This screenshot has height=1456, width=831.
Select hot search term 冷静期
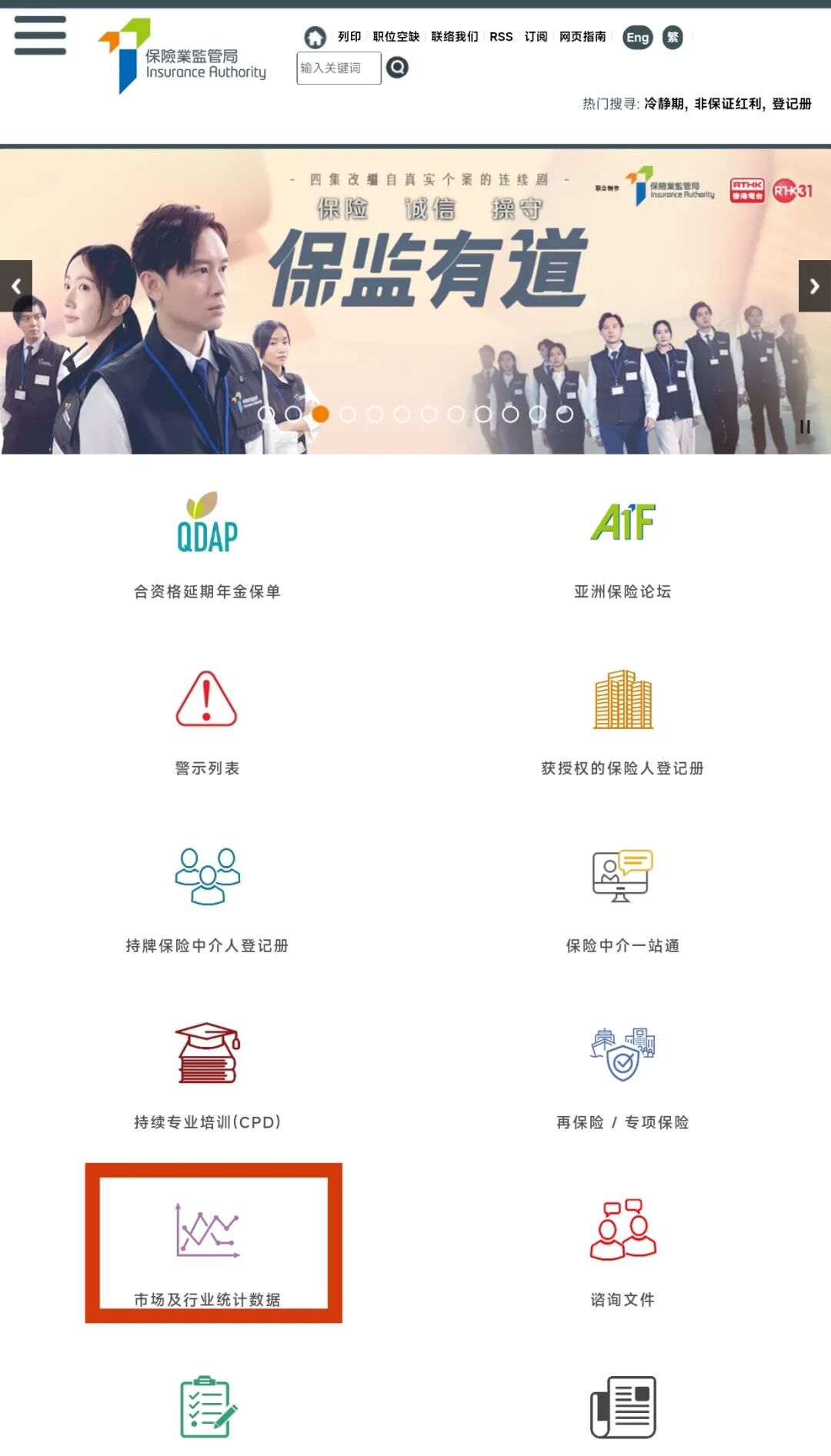(663, 104)
